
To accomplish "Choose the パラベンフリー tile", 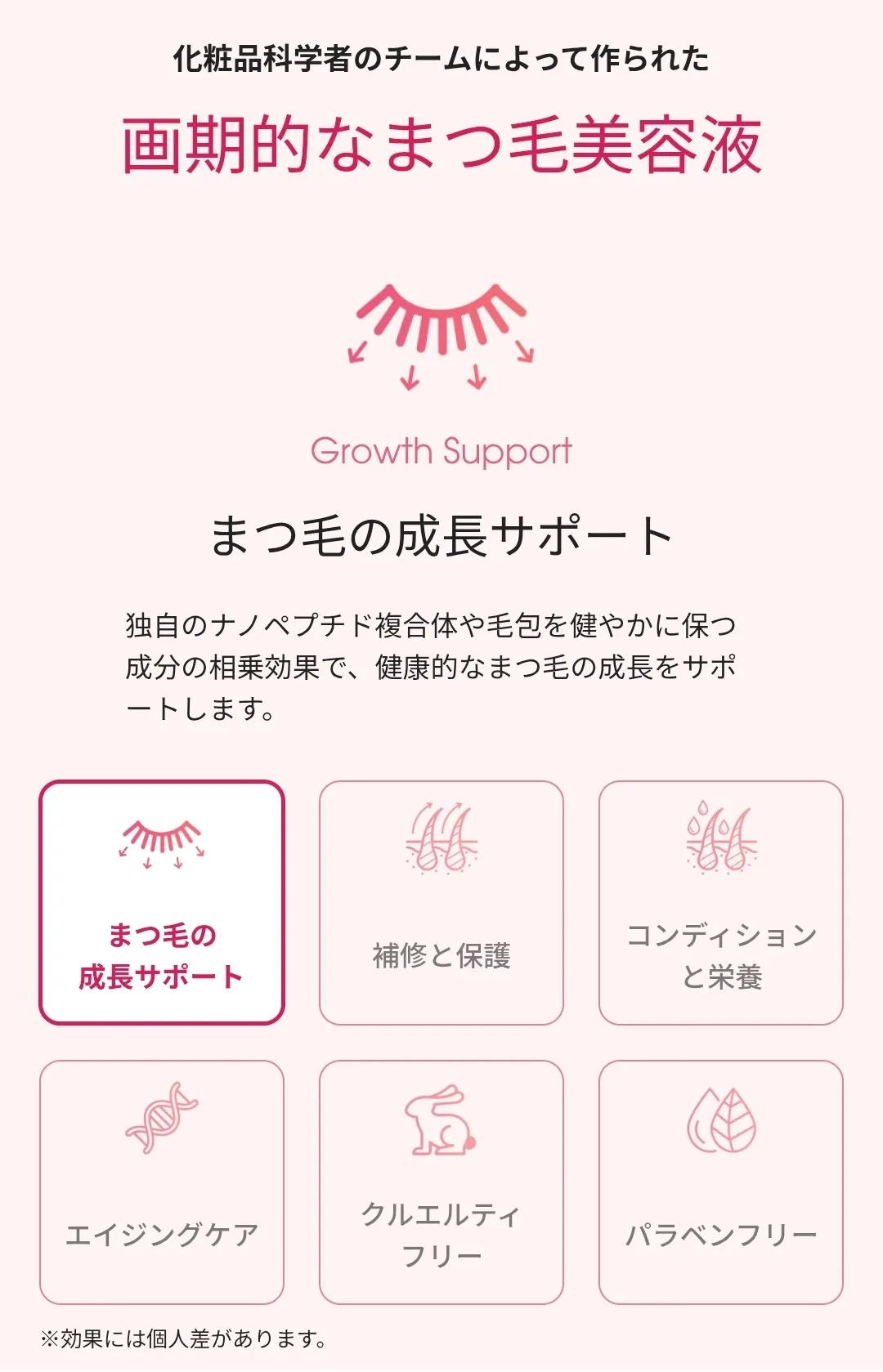I will (x=721, y=1182).
